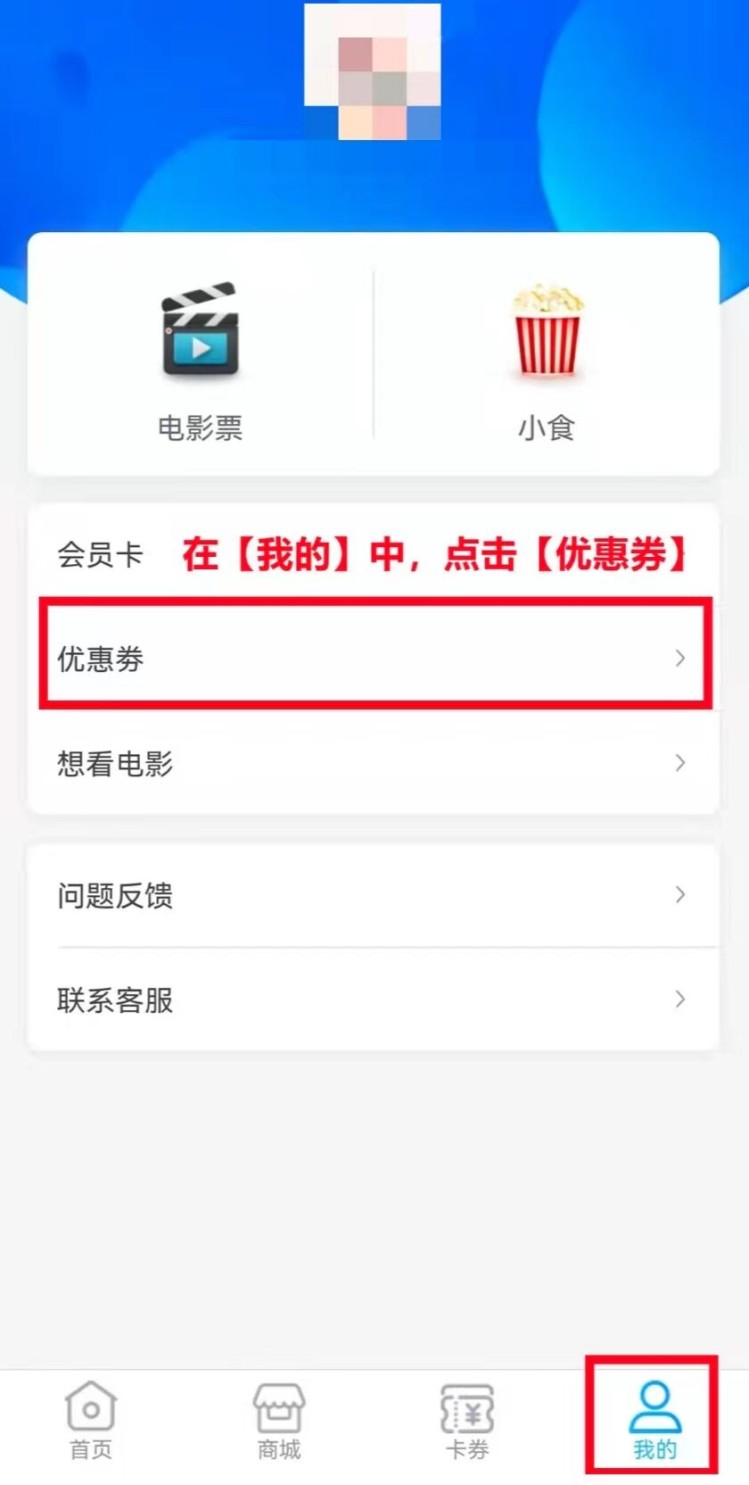Screen dimensions: 749x1485
Task: Switch to the 商城 mall tab
Action: (279, 1420)
